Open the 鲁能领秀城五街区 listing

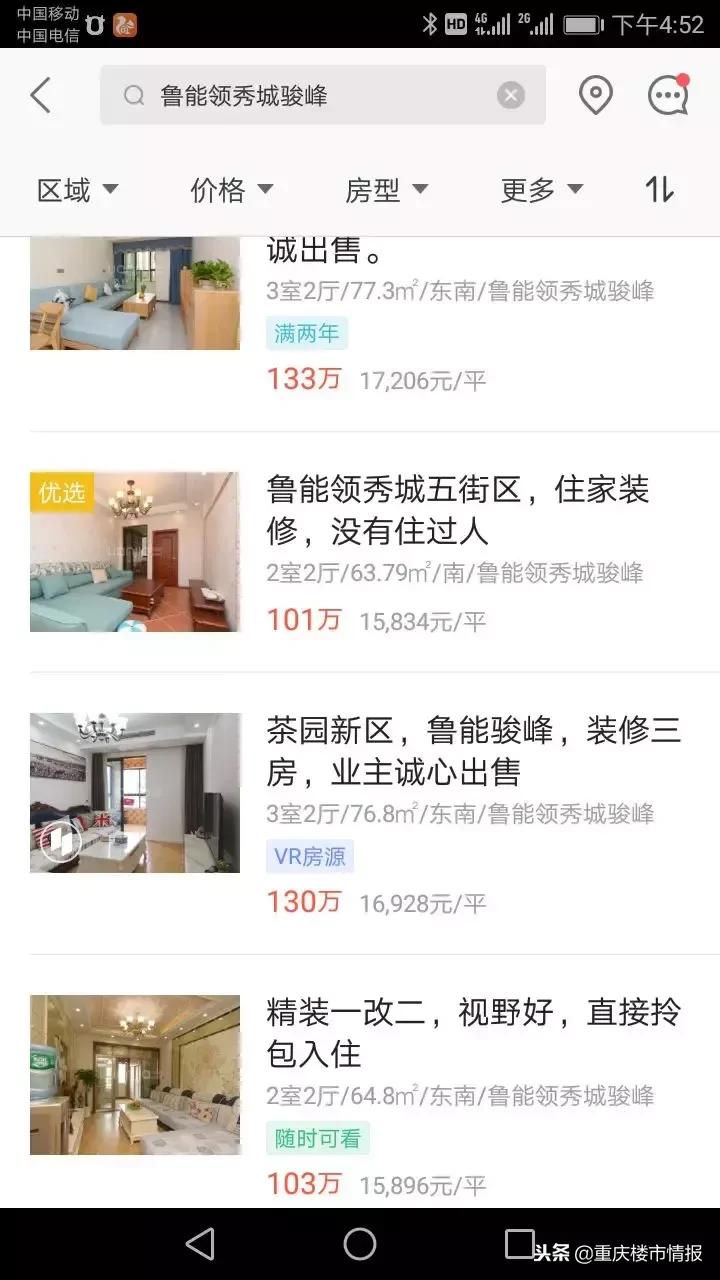click(x=458, y=510)
